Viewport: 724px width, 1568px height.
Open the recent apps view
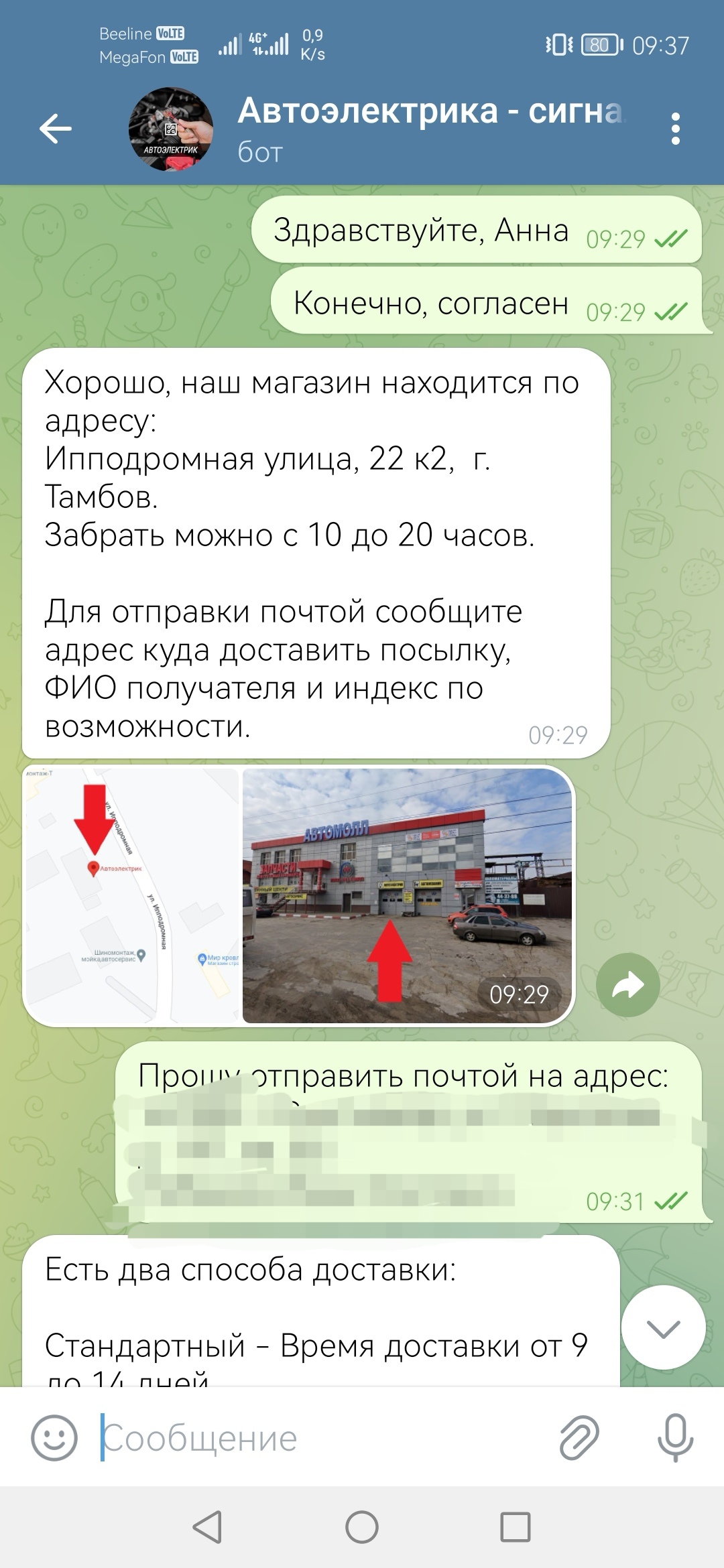coord(516,1528)
